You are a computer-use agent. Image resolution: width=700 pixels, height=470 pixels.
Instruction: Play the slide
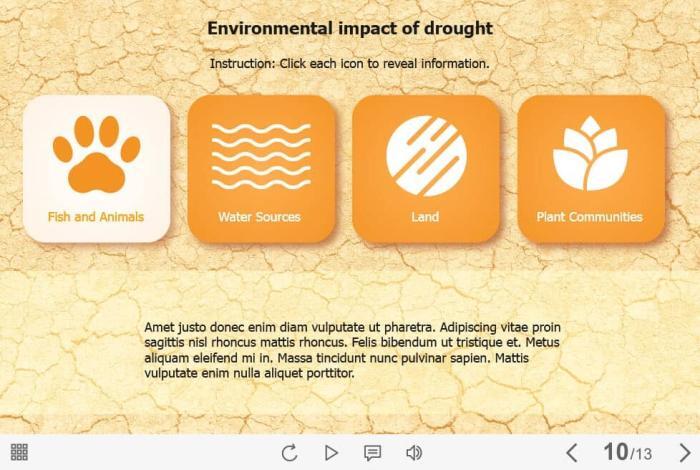[x=331, y=453]
